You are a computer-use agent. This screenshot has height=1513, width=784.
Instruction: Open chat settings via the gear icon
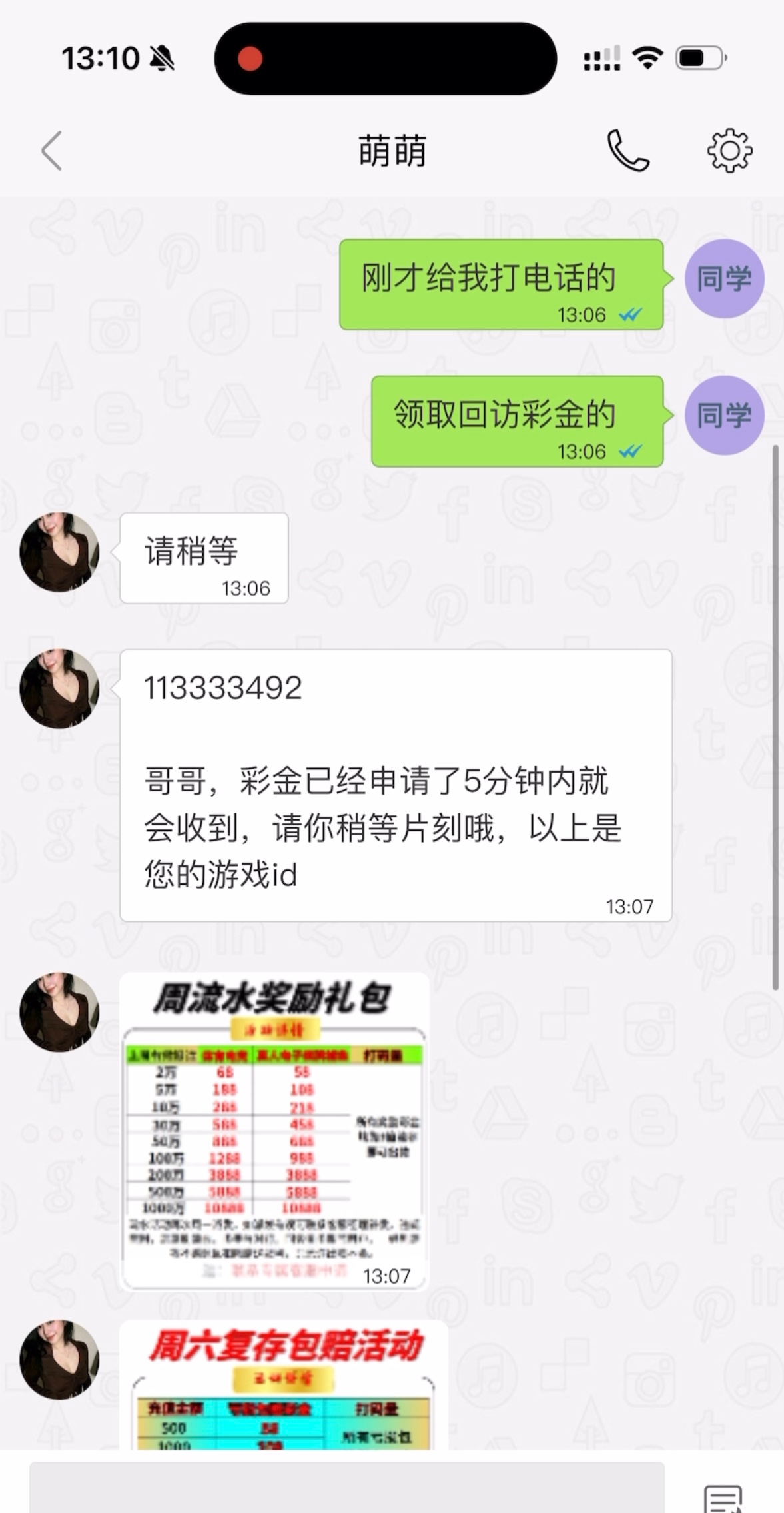pos(729,151)
